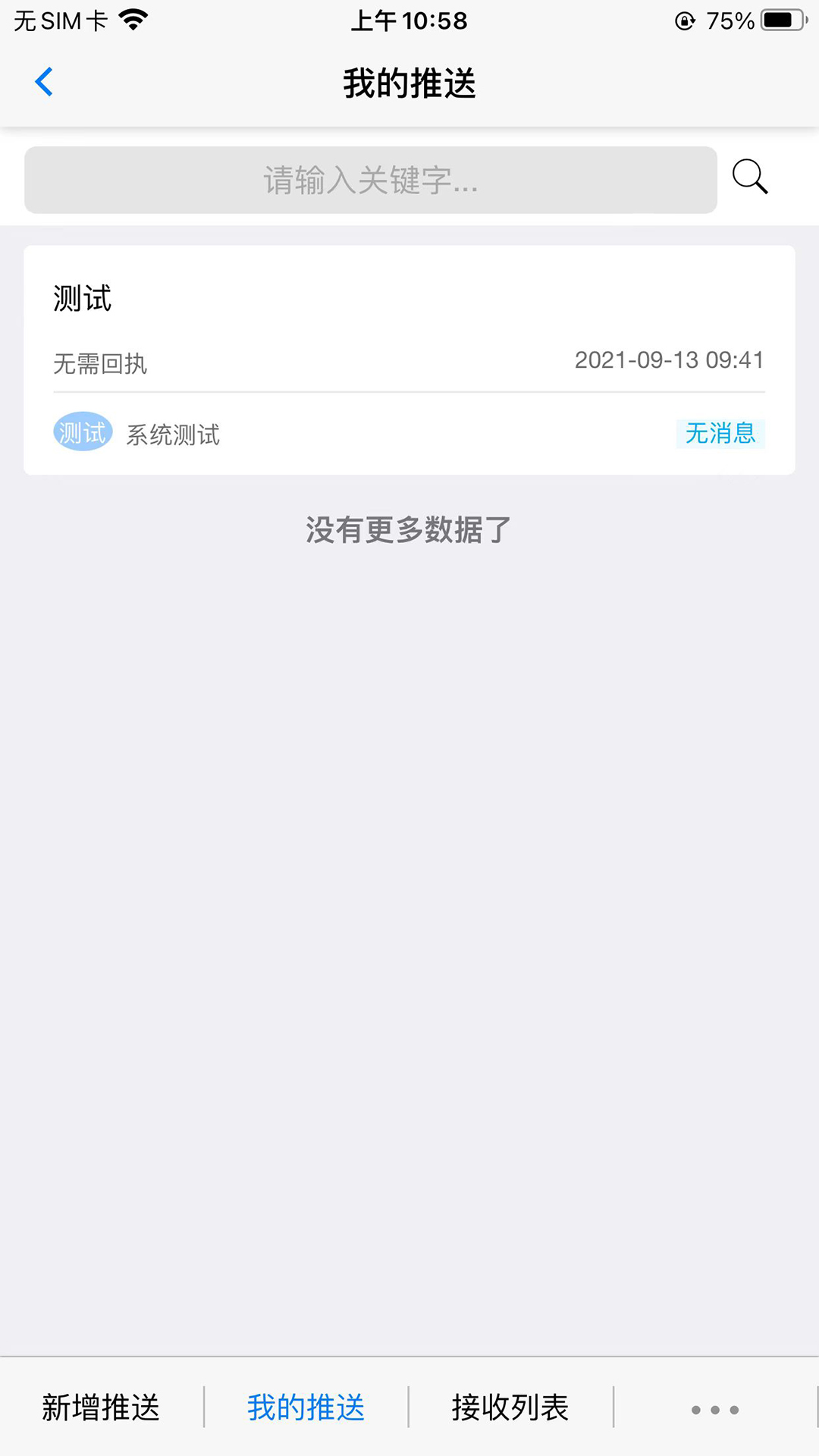The image size is (819, 1456).
Task: Show more options via three dots
Action: (714, 1410)
